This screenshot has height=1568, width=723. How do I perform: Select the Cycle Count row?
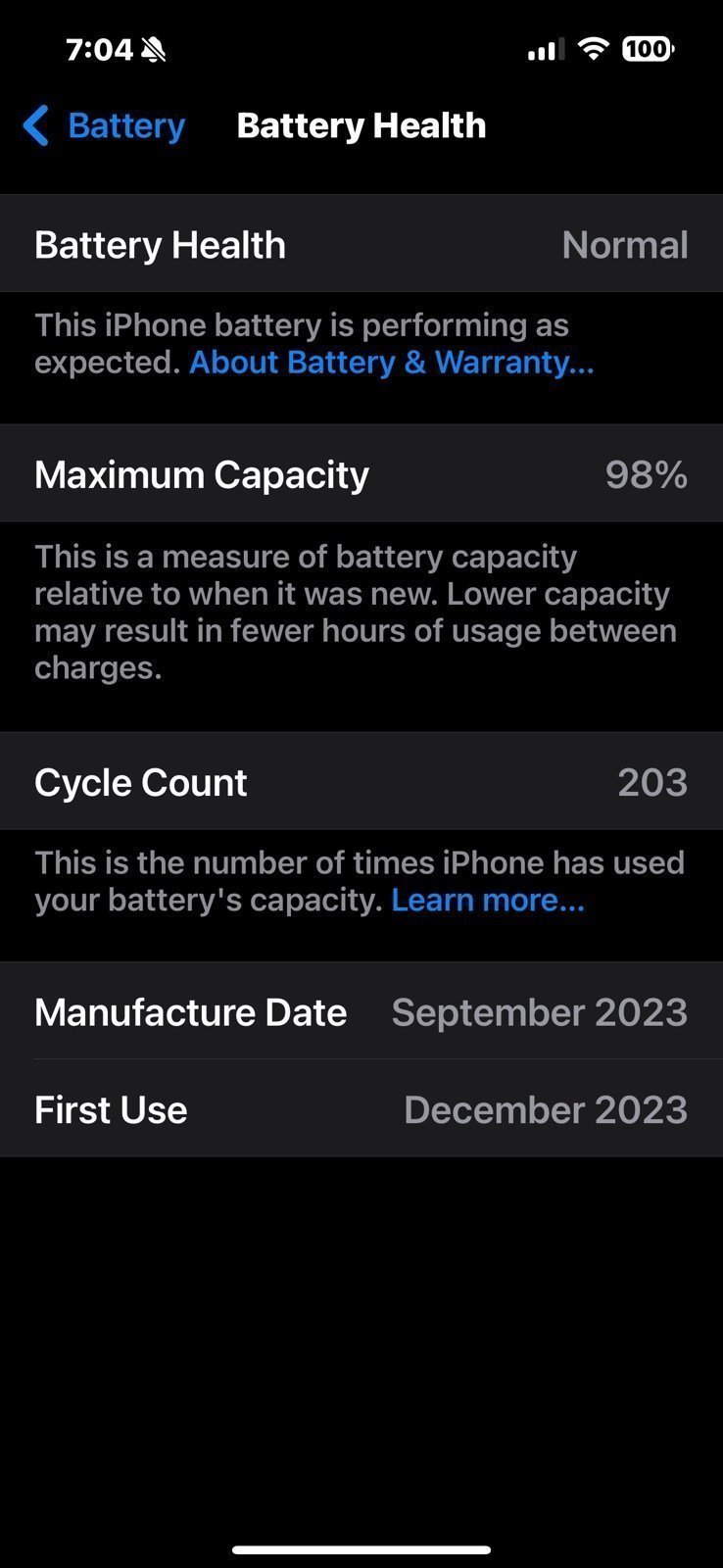[361, 781]
